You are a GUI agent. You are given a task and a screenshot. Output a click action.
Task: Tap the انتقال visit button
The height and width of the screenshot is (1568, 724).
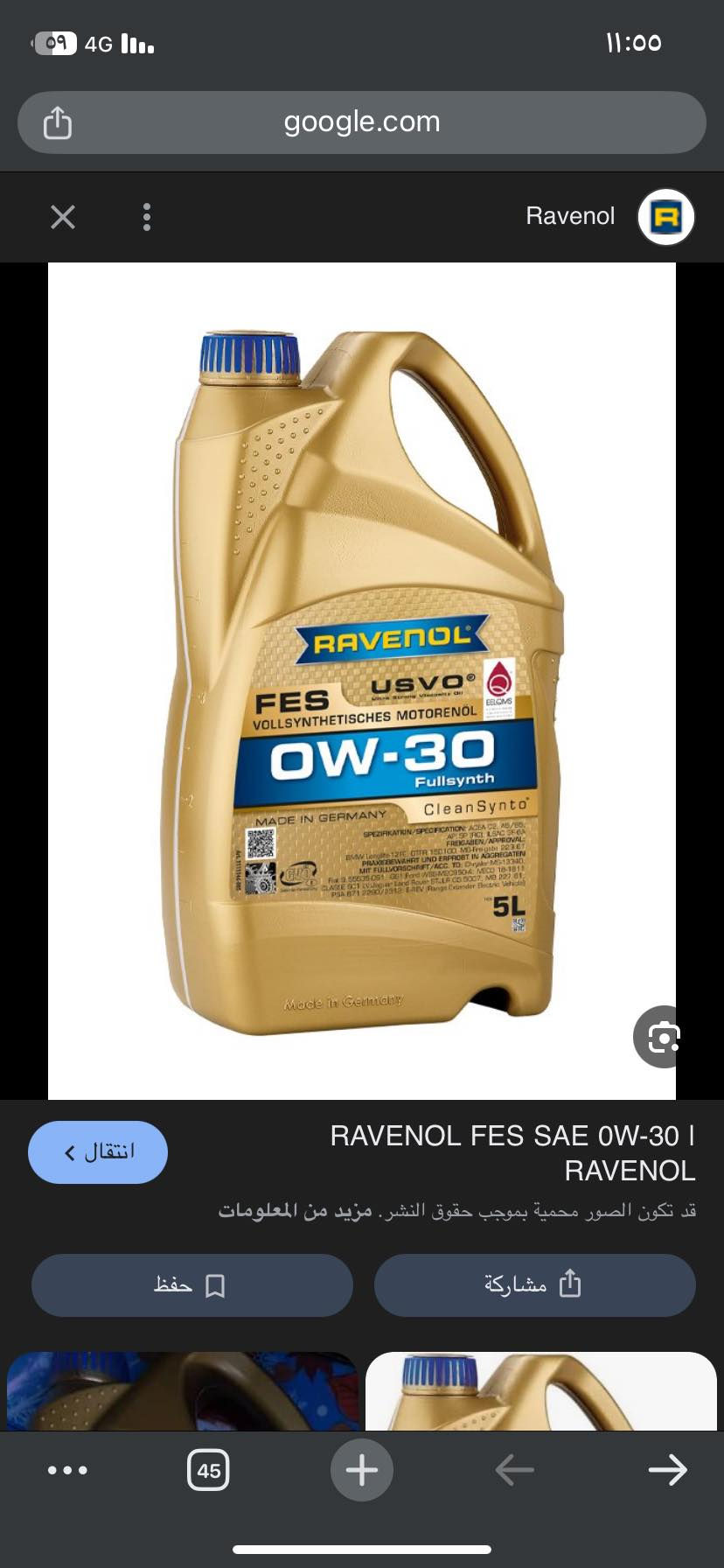click(98, 1152)
